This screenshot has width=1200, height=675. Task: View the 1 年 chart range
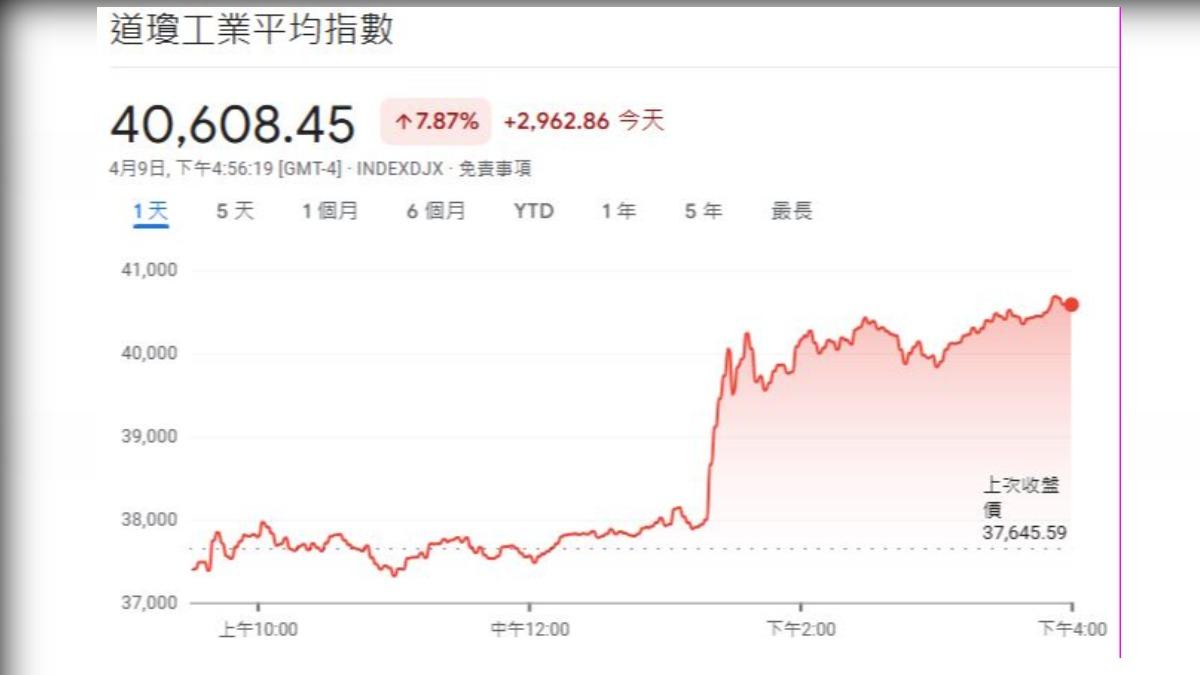click(x=618, y=211)
